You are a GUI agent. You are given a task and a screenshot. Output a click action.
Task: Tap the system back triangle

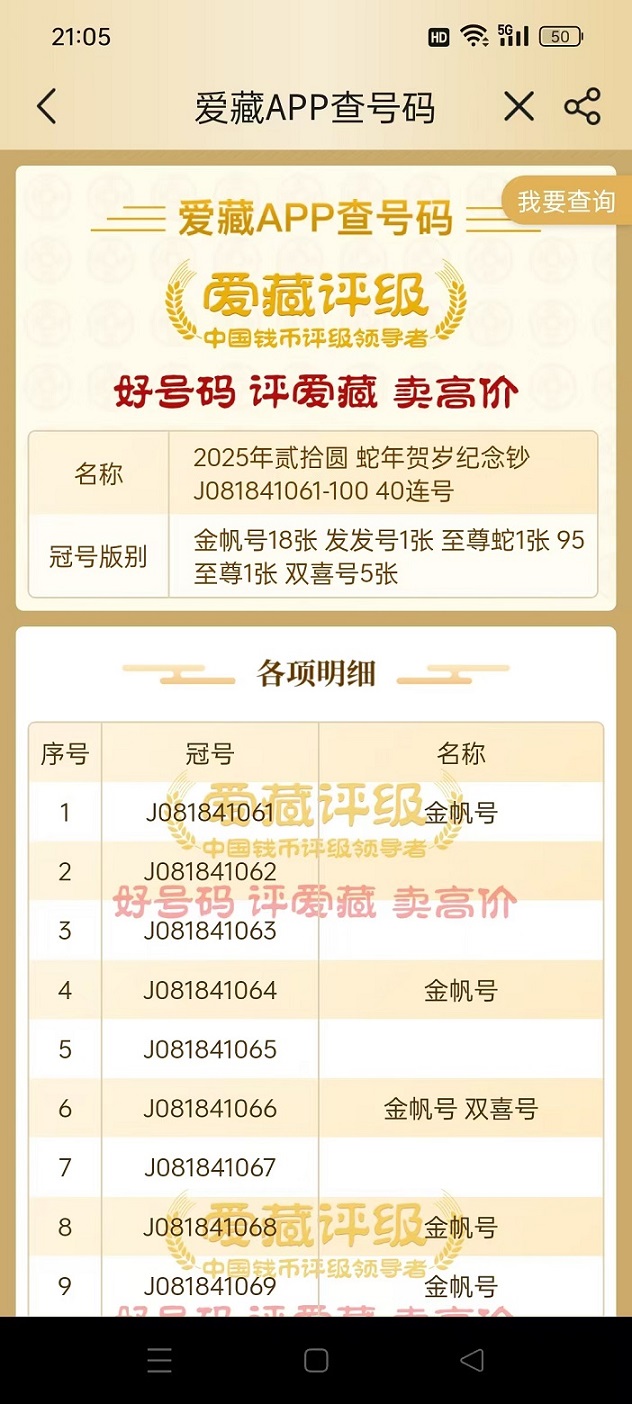pyautogui.click(x=472, y=1360)
